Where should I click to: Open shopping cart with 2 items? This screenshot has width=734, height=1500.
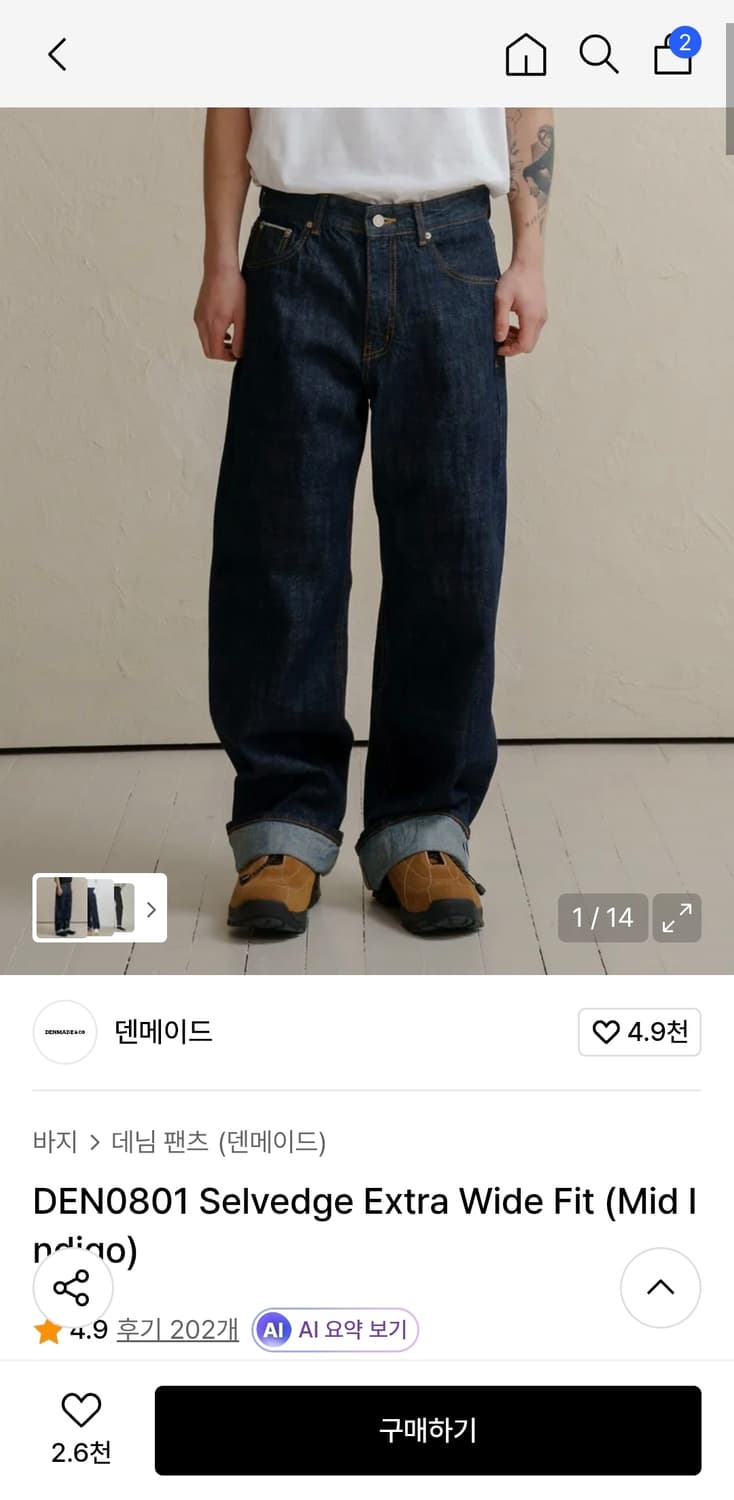[672, 58]
